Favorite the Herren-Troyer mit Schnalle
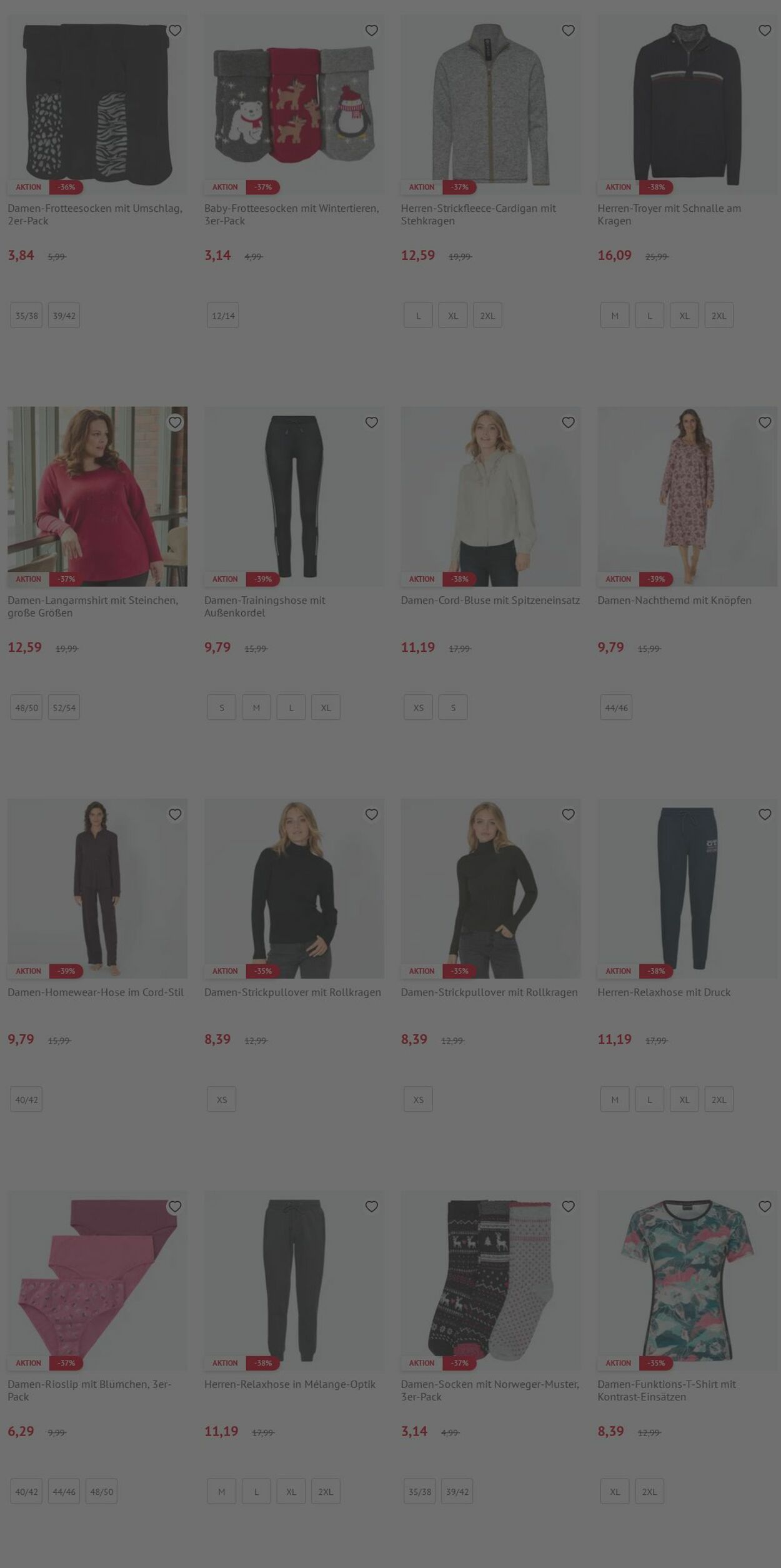Viewport: 781px width, 1568px height. (x=764, y=31)
